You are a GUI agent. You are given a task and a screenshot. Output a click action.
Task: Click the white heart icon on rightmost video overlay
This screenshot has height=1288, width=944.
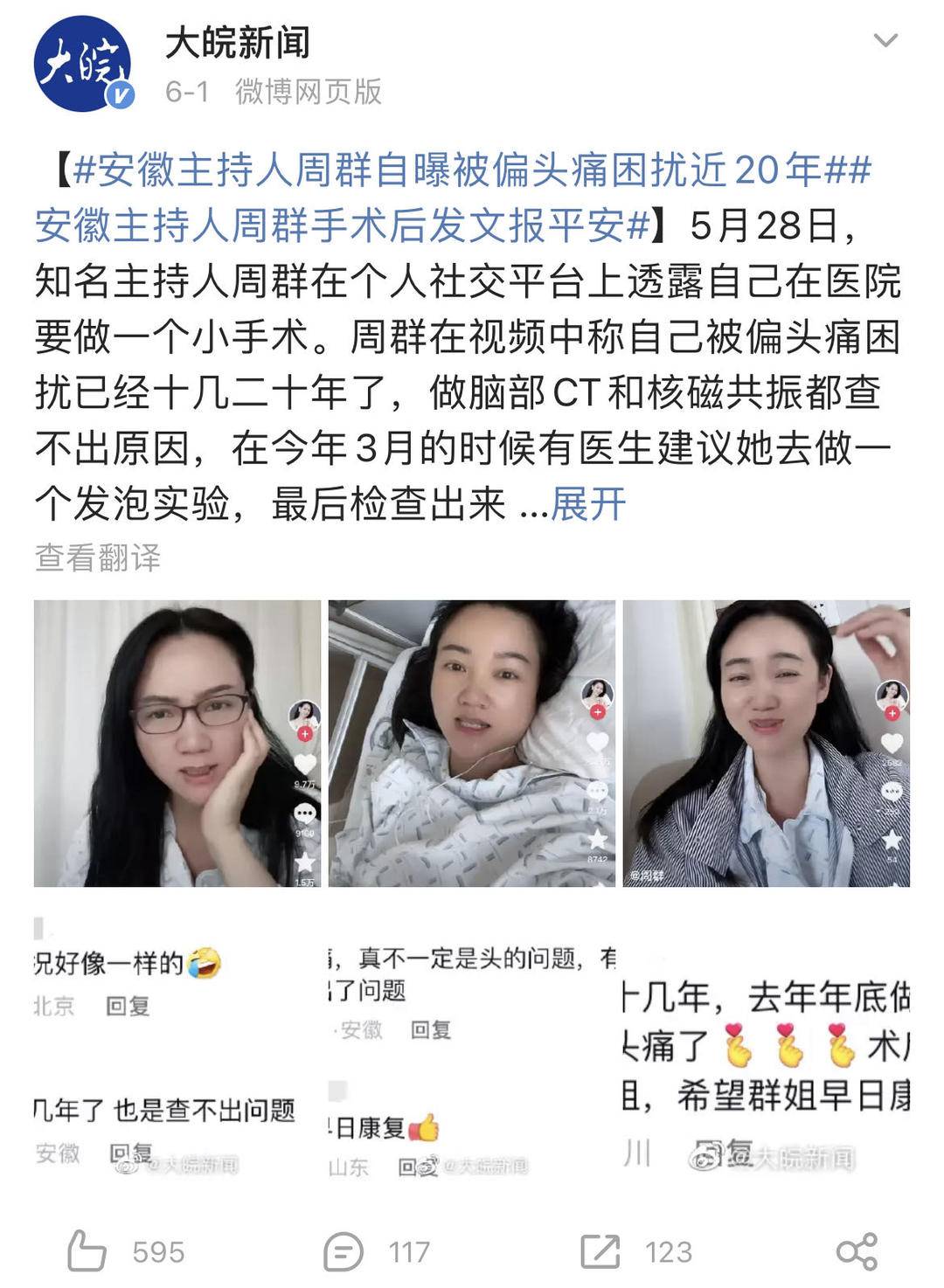[x=892, y=743]
